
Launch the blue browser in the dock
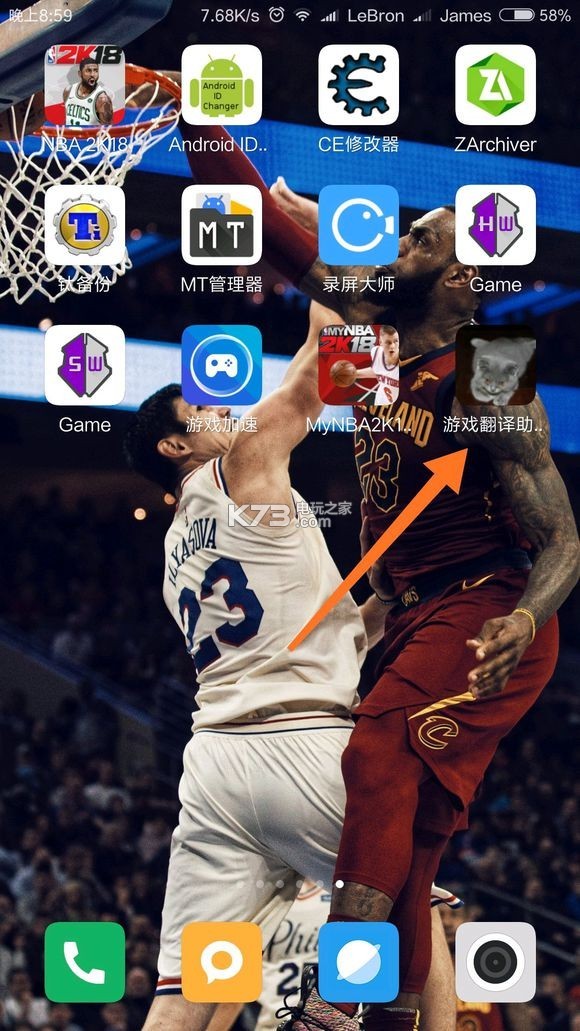click(358, 962)
